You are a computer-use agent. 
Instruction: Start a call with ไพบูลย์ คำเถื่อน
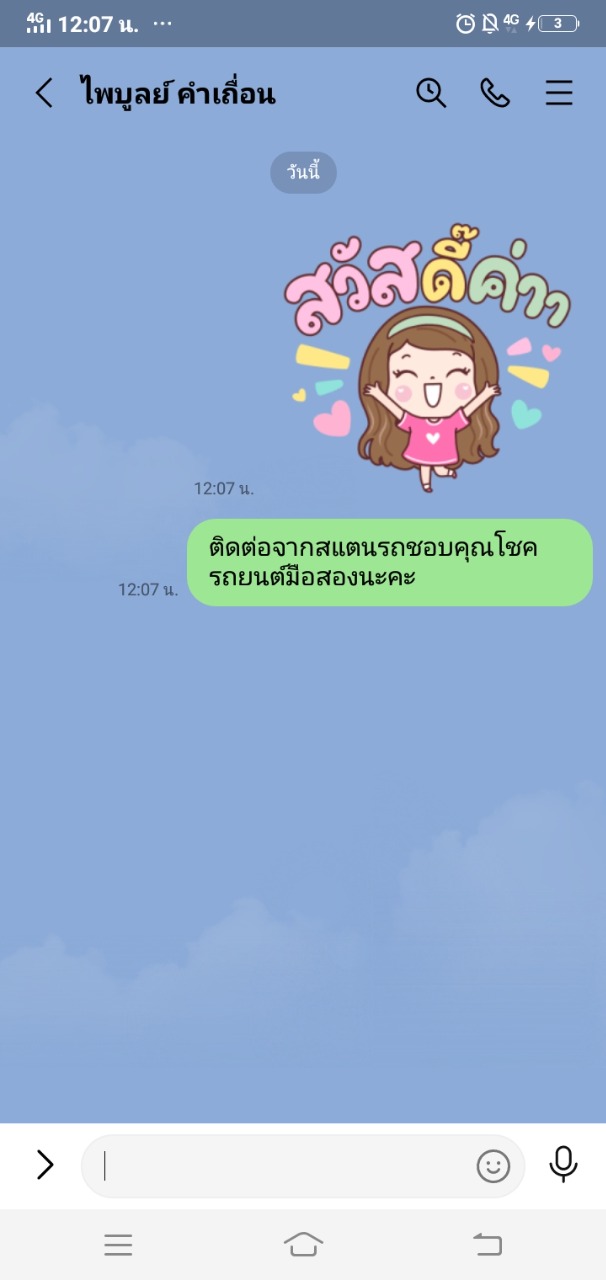pos(495,93)
